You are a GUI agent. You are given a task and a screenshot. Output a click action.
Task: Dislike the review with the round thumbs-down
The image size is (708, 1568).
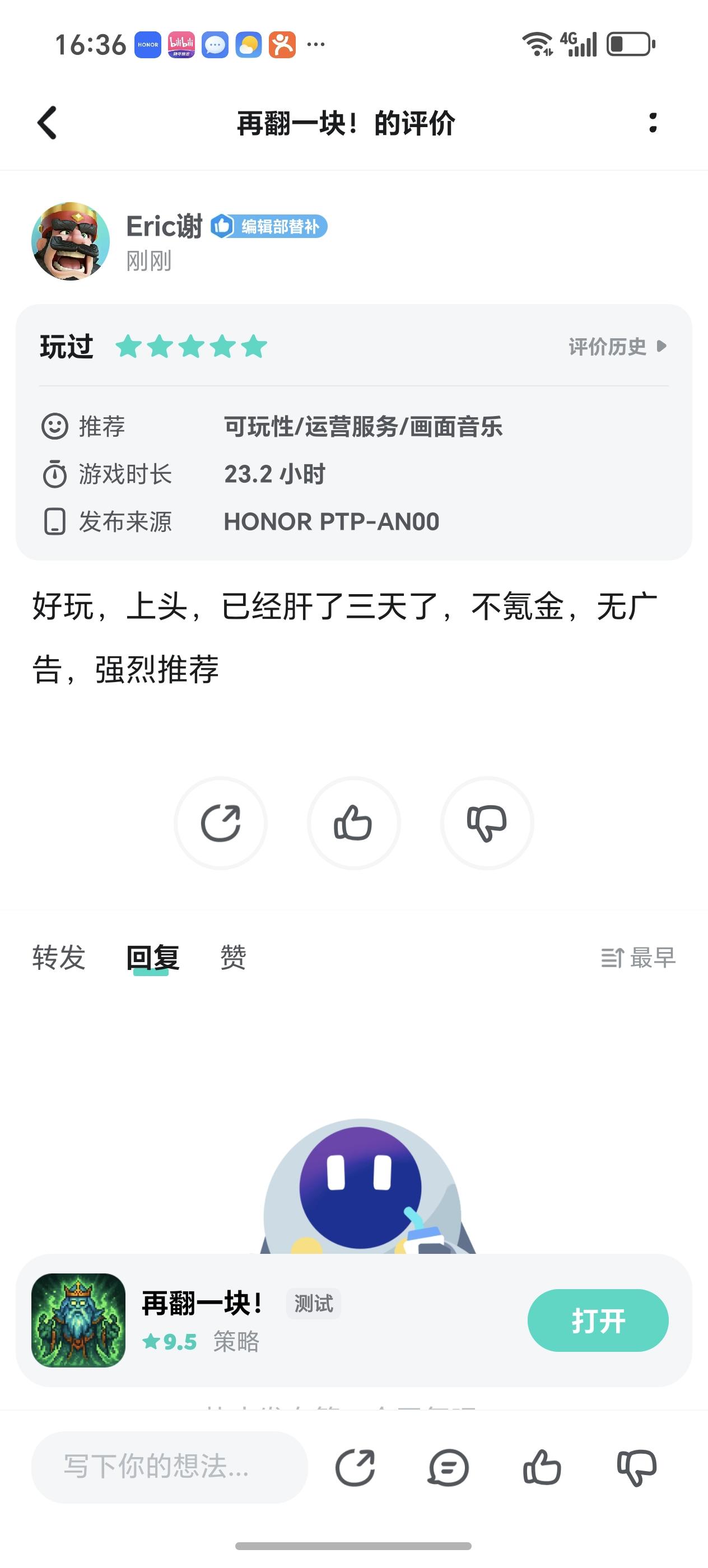pos(487,823)
